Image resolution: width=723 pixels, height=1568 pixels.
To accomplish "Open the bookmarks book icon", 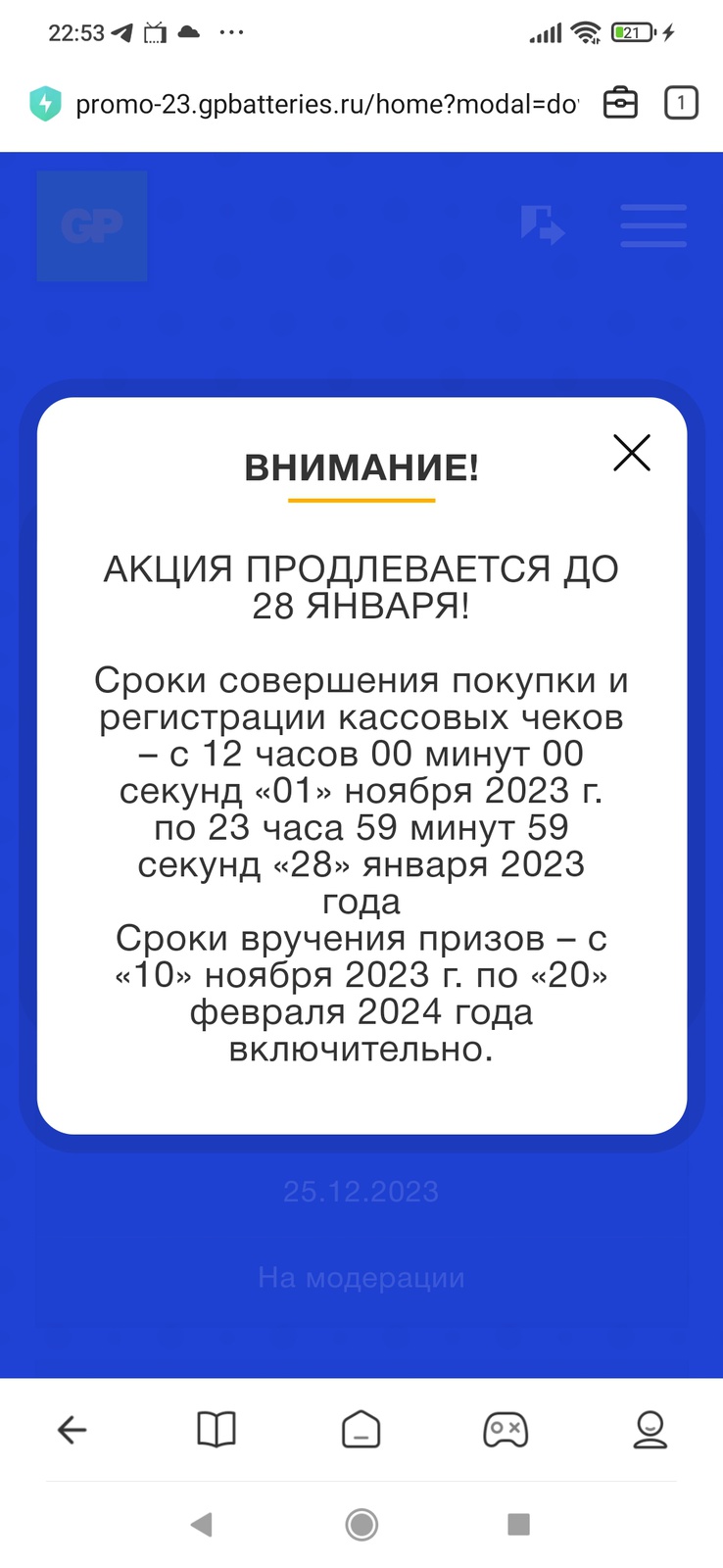I will pyautogui.click(x=217, y=1430).
